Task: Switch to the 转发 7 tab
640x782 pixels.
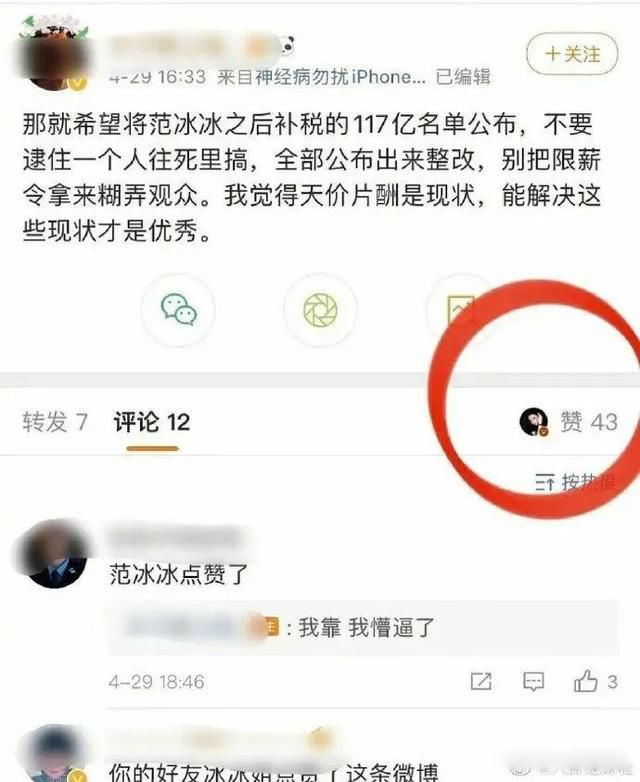Action: tap(55, 422)
